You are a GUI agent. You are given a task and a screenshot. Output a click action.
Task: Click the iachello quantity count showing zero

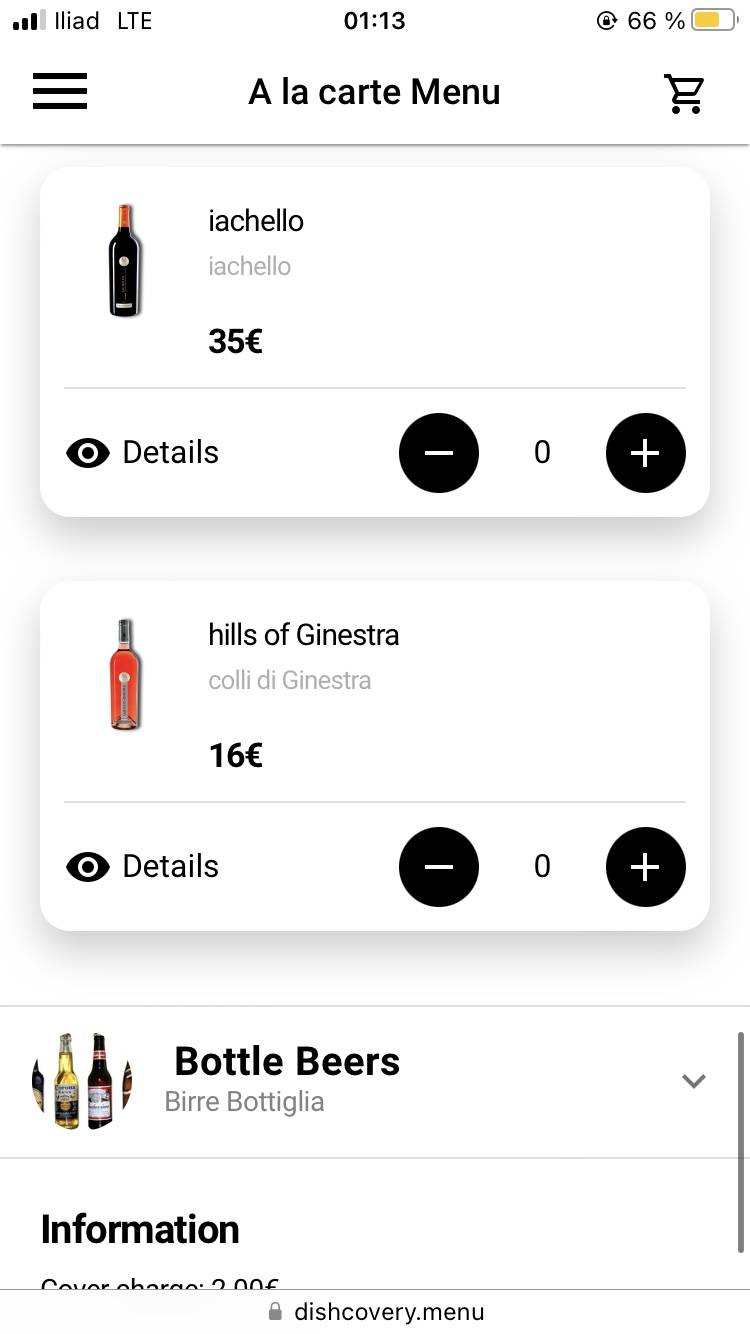point(541,452)
